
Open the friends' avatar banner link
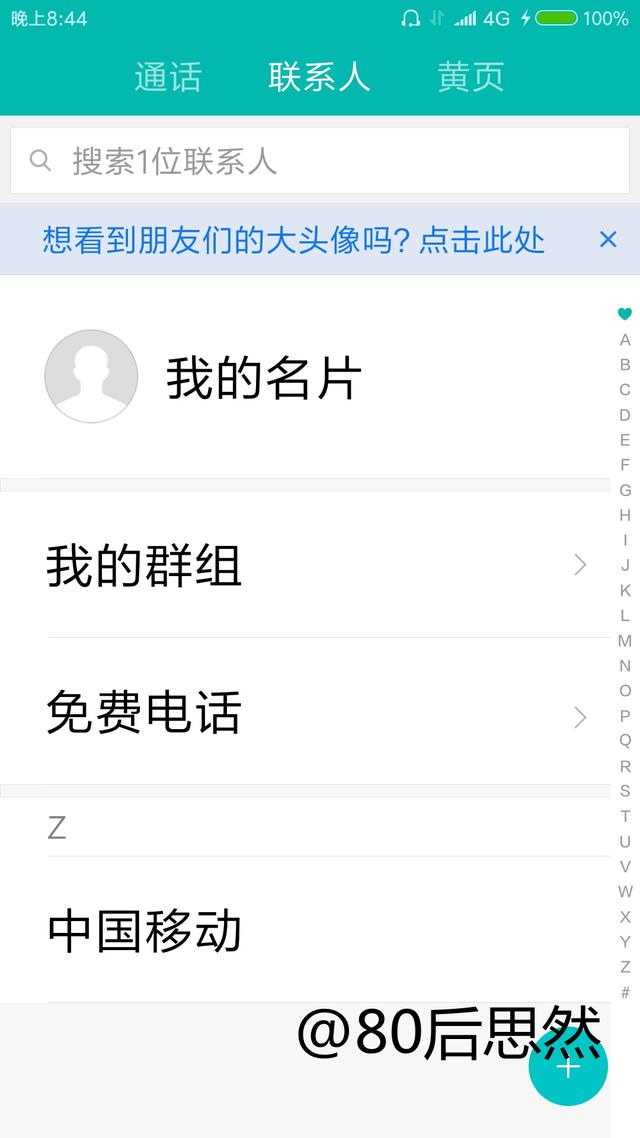point(293,240)
